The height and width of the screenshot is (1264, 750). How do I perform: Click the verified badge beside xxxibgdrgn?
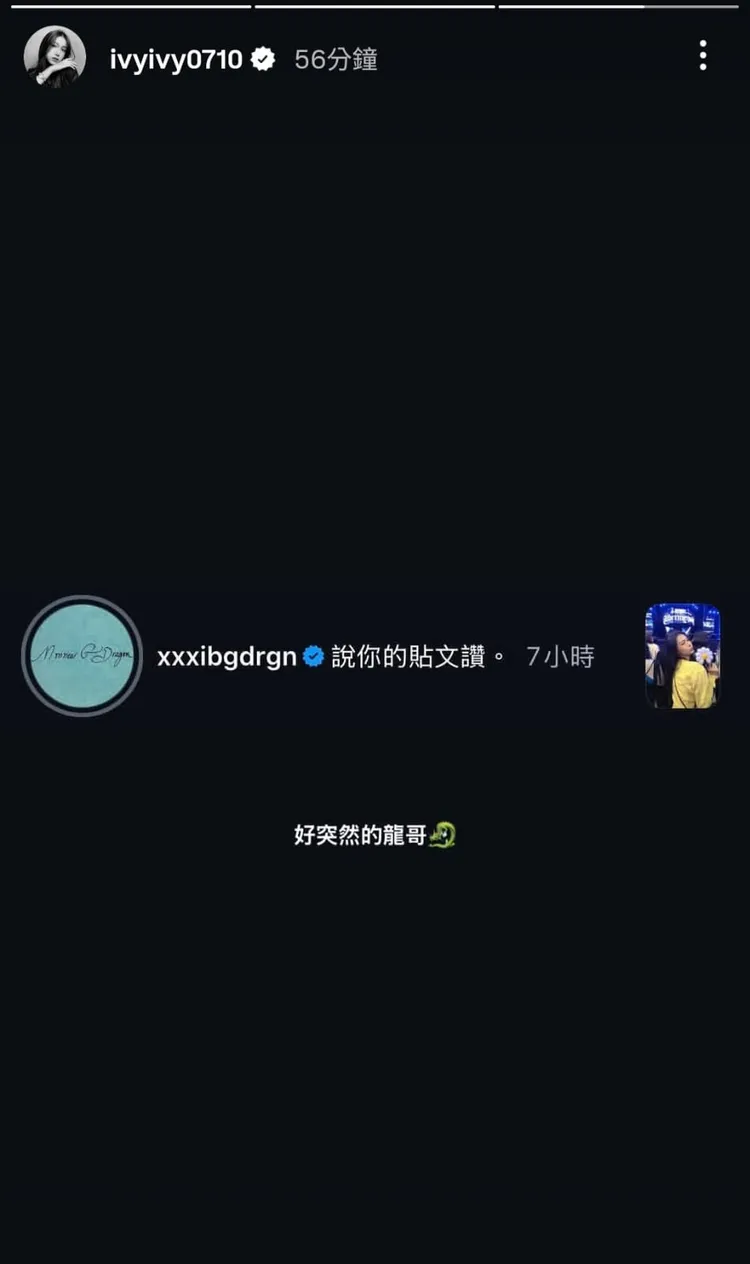click(313, 657)
